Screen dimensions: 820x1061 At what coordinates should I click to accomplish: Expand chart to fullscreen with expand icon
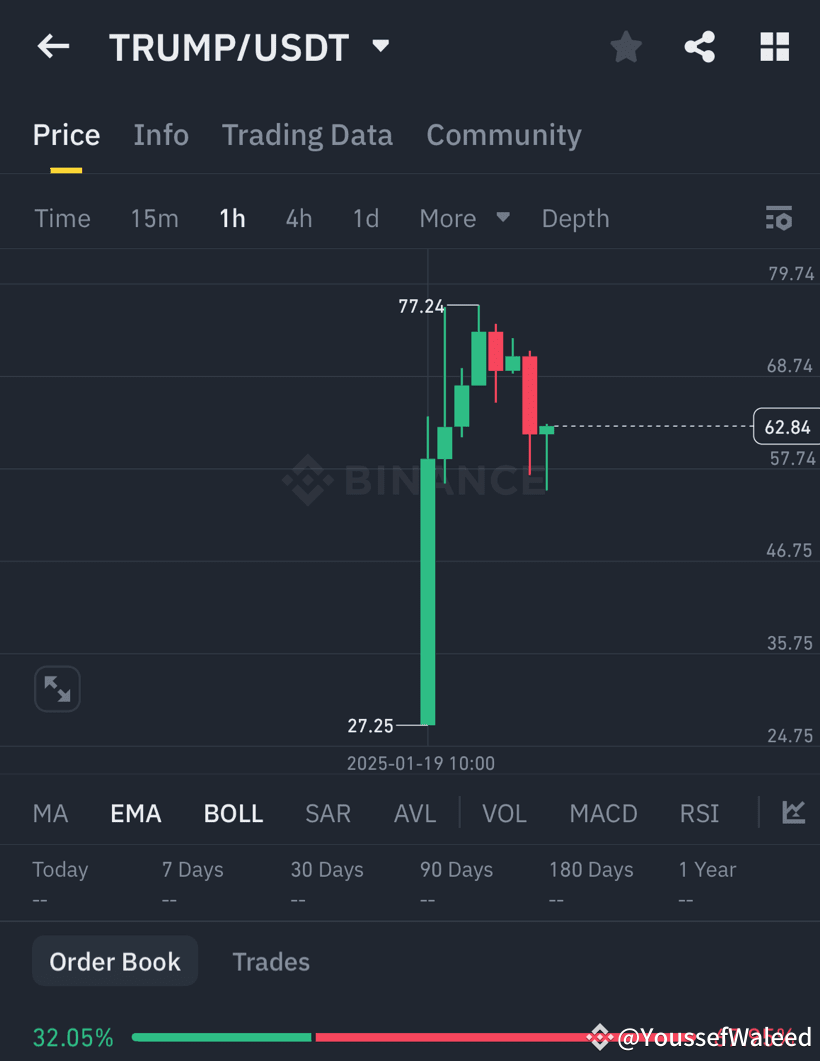tap(57, 688)
